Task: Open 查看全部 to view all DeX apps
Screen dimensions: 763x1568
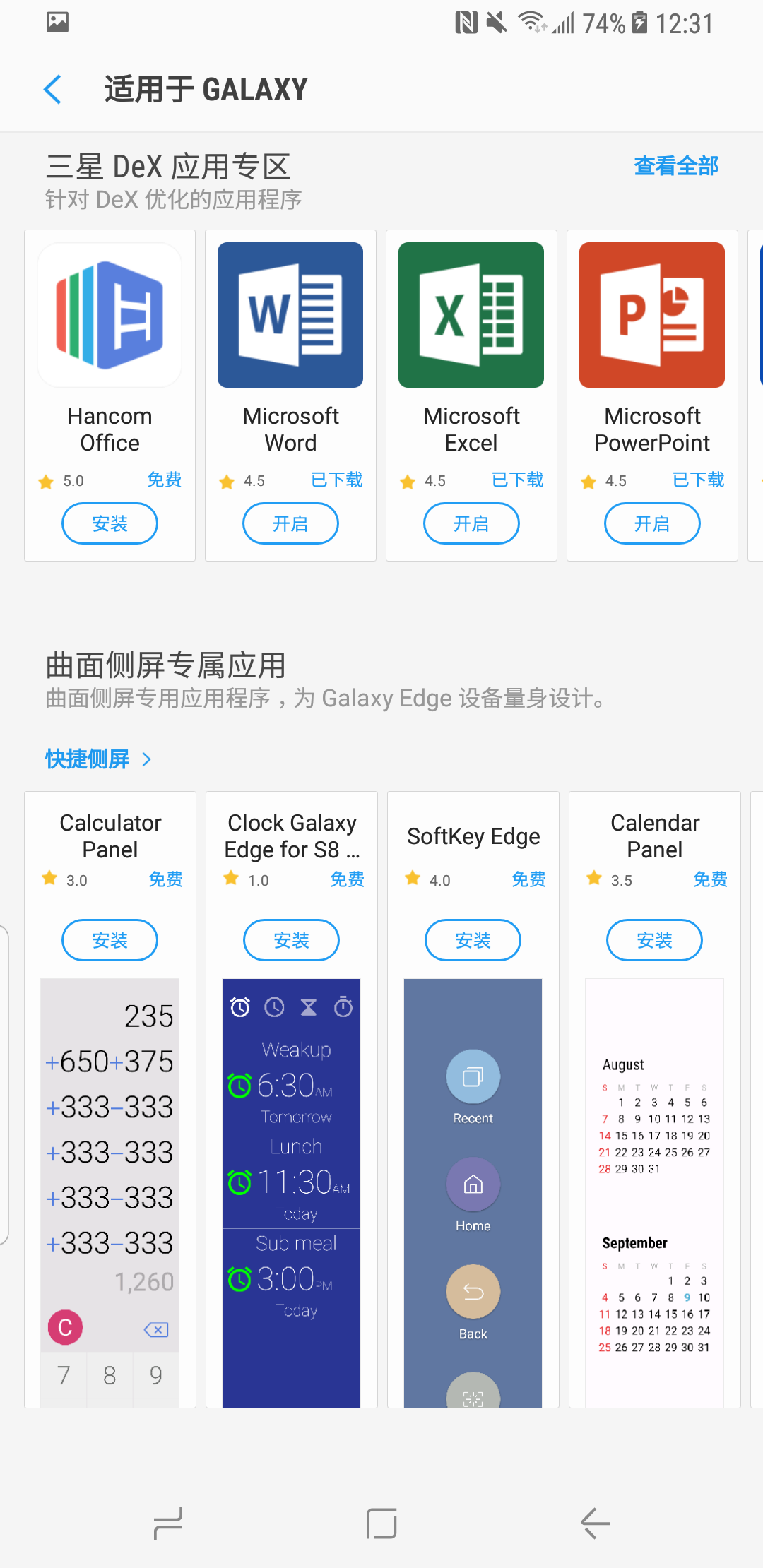Action: tap(675, 165)
